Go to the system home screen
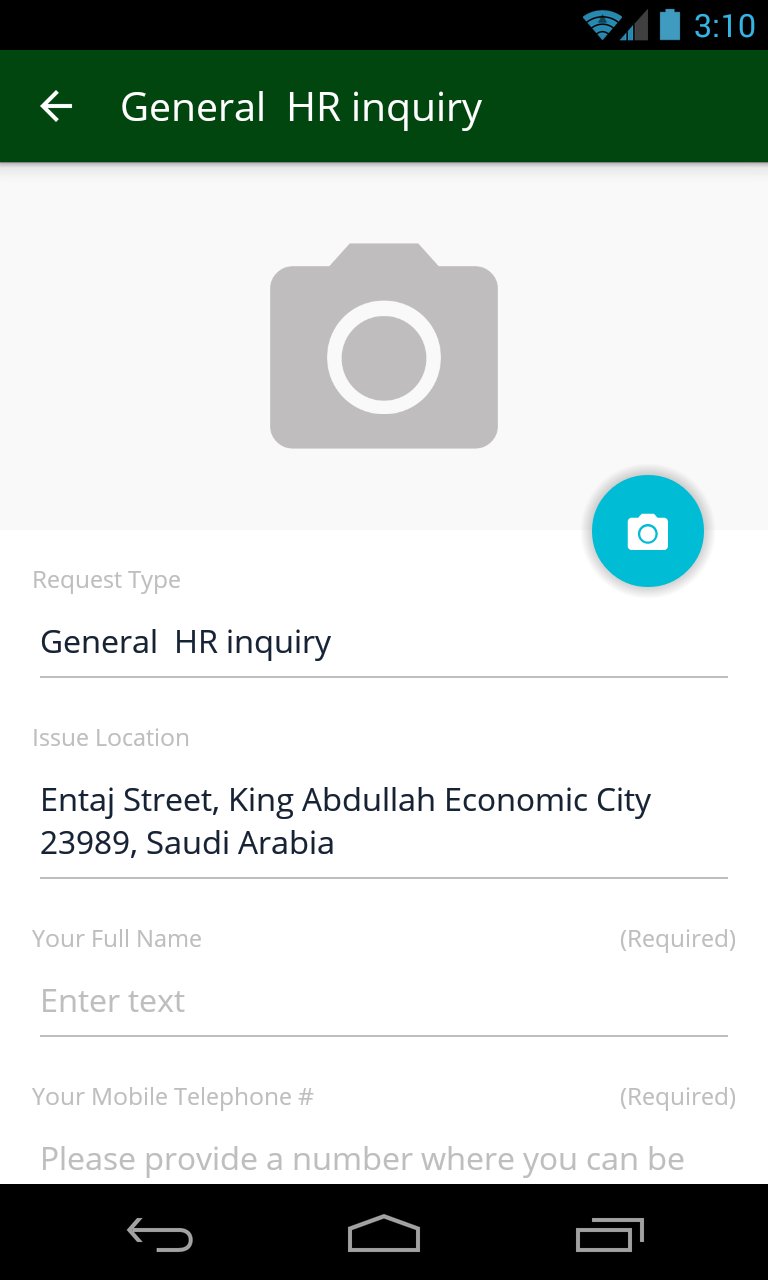Image resolution: width=768 pixels, height=1280 pixels. (384, 1233)
